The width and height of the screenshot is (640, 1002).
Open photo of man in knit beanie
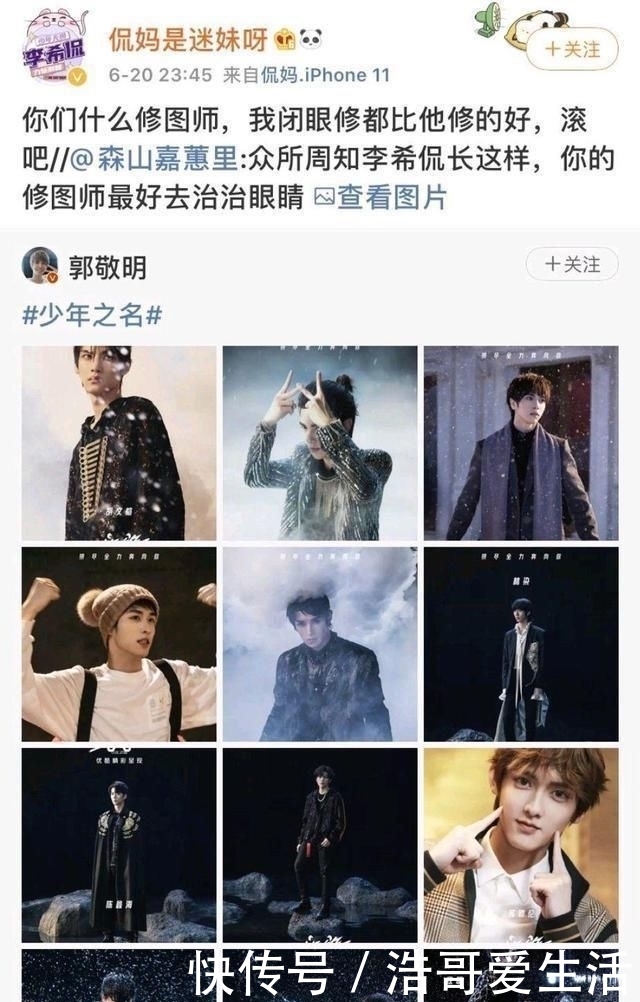point(119,643)
